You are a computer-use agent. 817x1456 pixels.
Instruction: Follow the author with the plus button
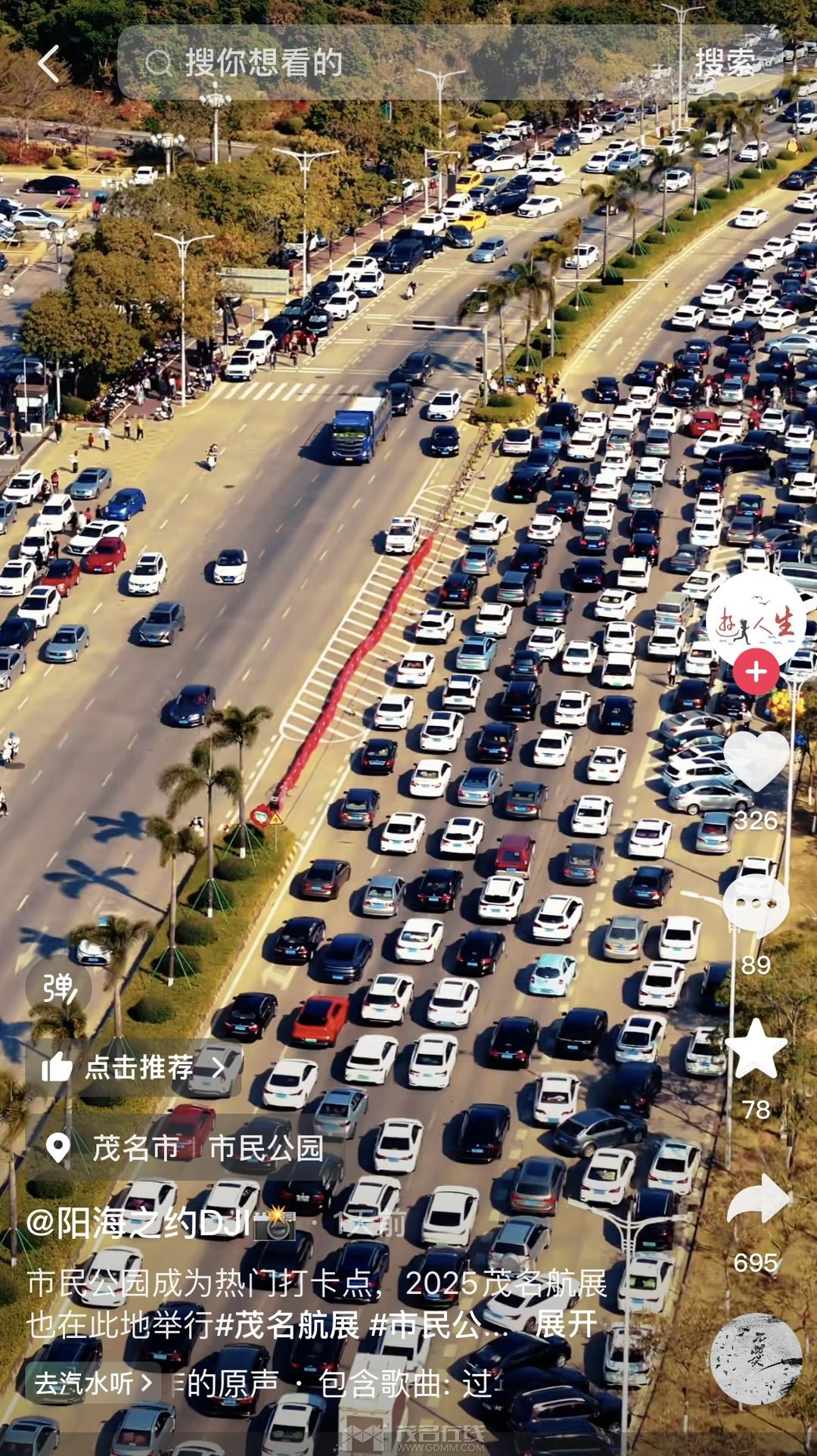coord(755,671)
